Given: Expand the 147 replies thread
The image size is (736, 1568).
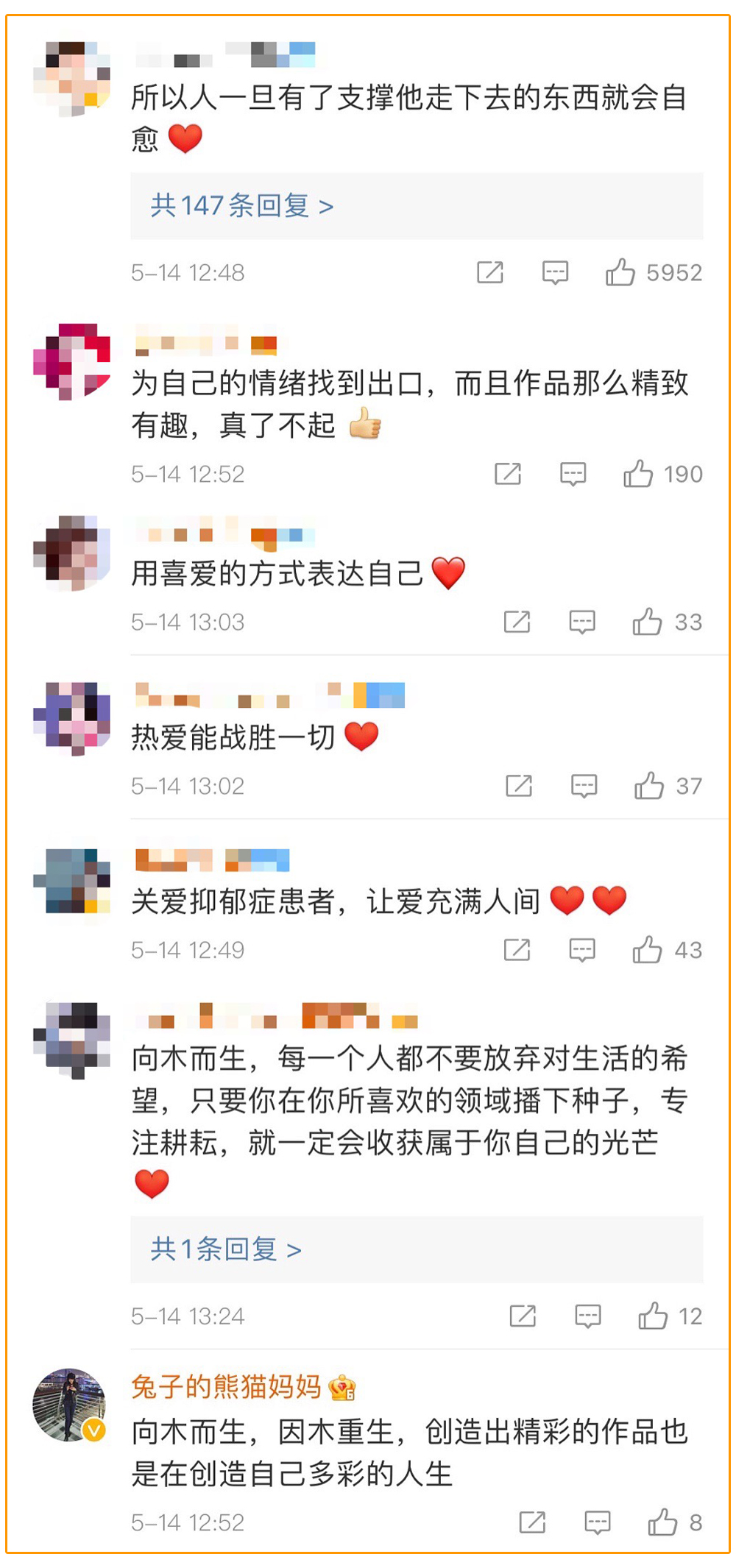Looking at the screenshot, I should [242, 206].
